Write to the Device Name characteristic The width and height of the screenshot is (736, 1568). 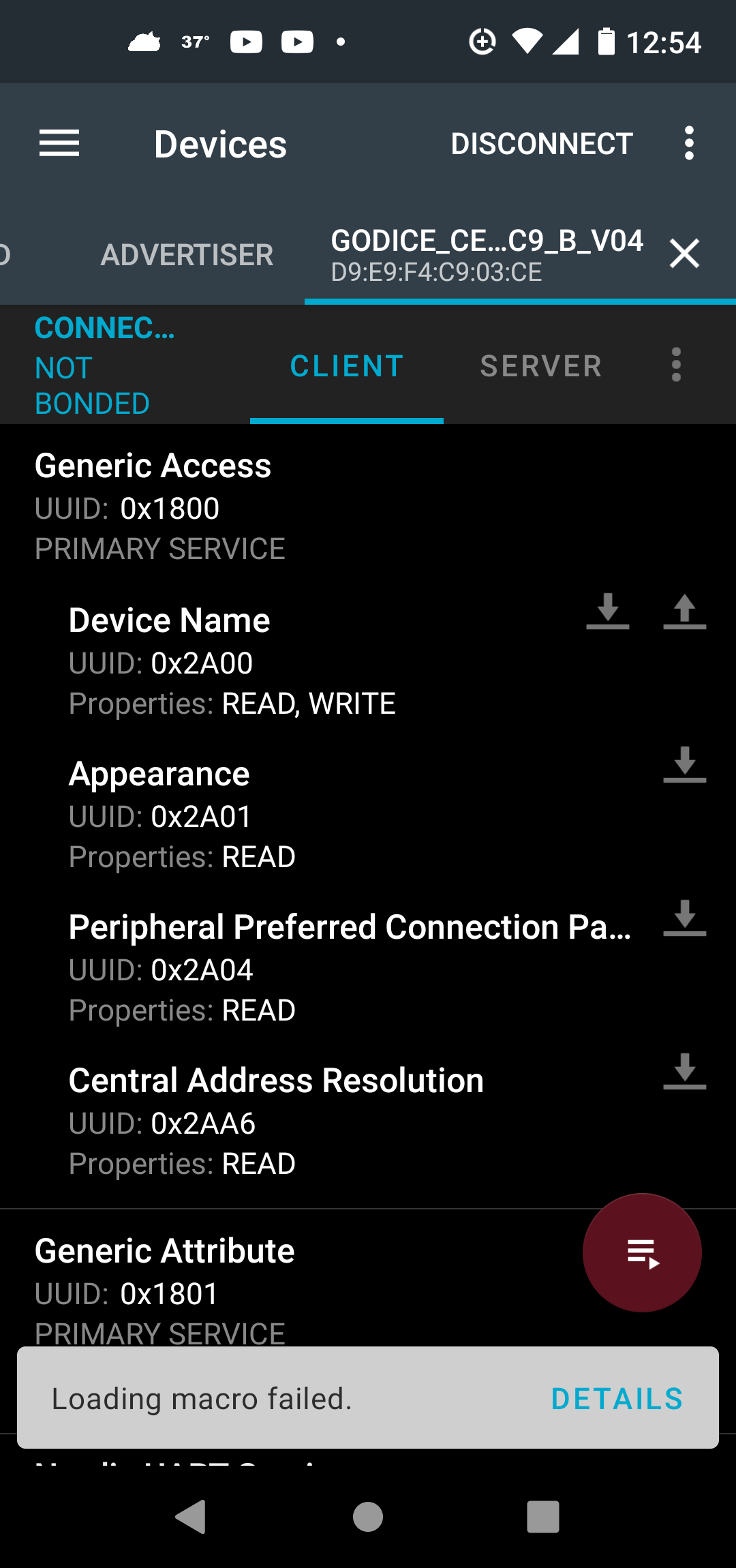(684, 611)
